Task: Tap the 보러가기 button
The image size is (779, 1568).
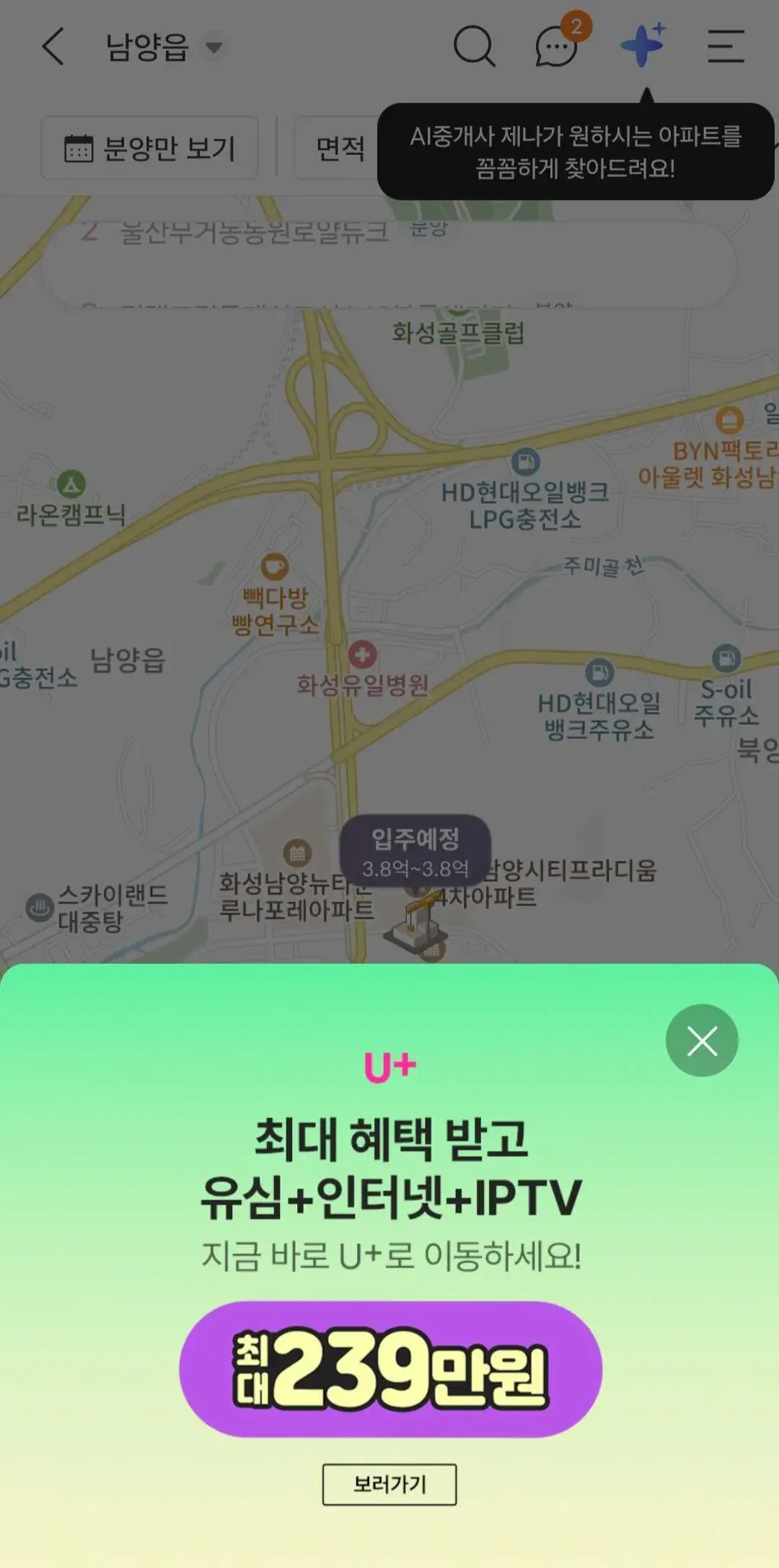Action: (389, 1484)
